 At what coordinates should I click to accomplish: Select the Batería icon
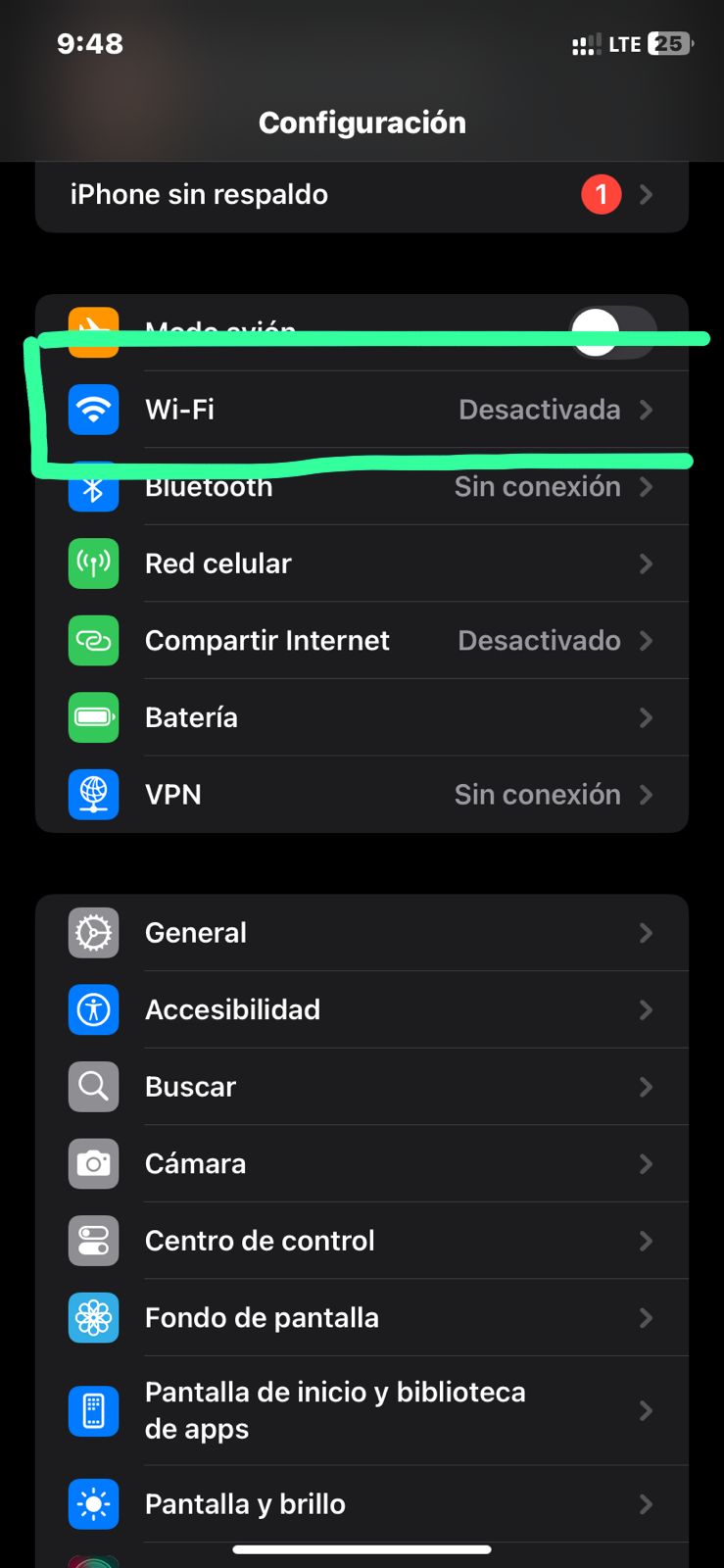(x=93, y=717)
